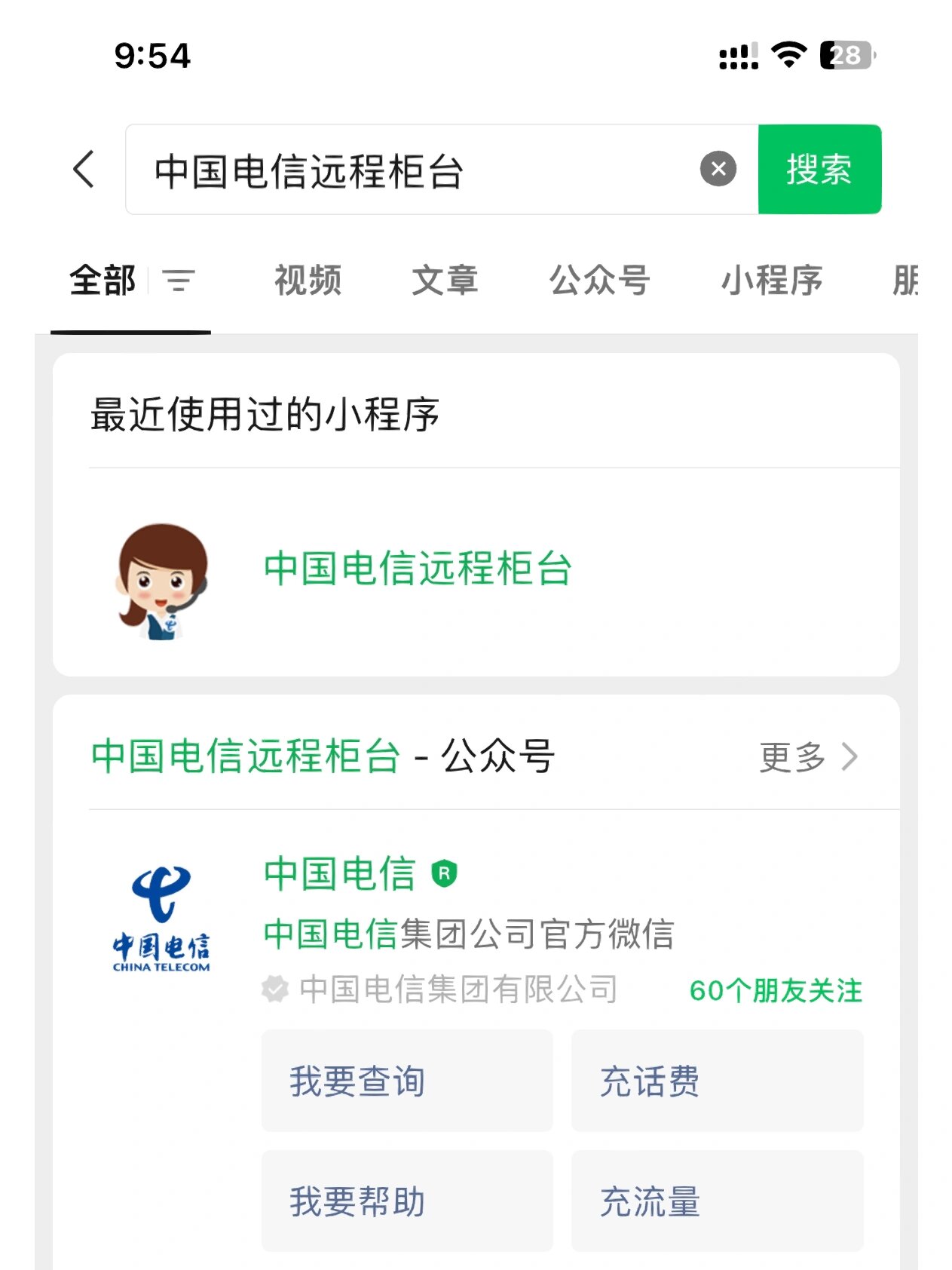Switch to the 文章 tab

click(x=445, y=281)
